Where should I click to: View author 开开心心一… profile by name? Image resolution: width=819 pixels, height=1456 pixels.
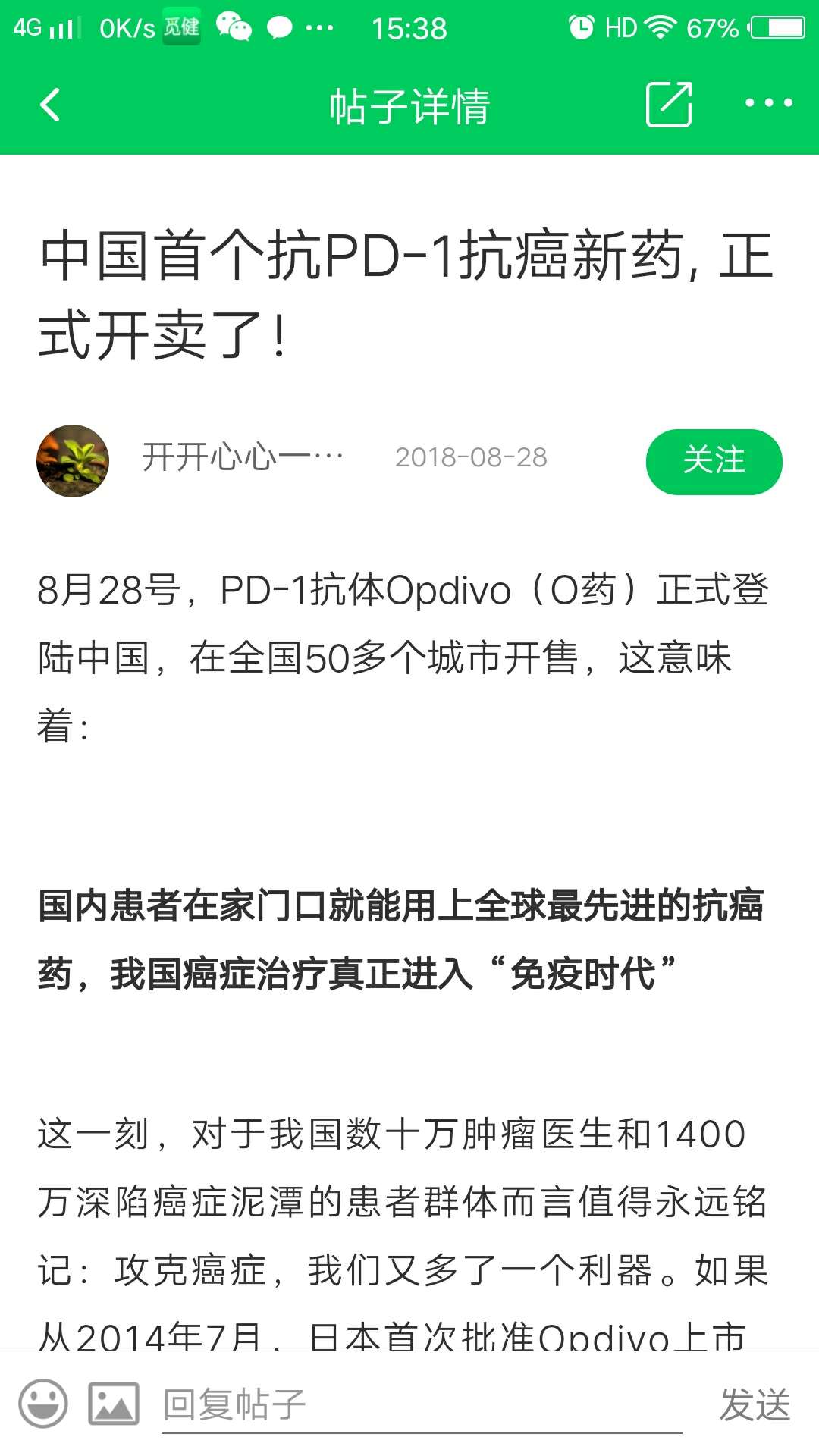[242, 458]
